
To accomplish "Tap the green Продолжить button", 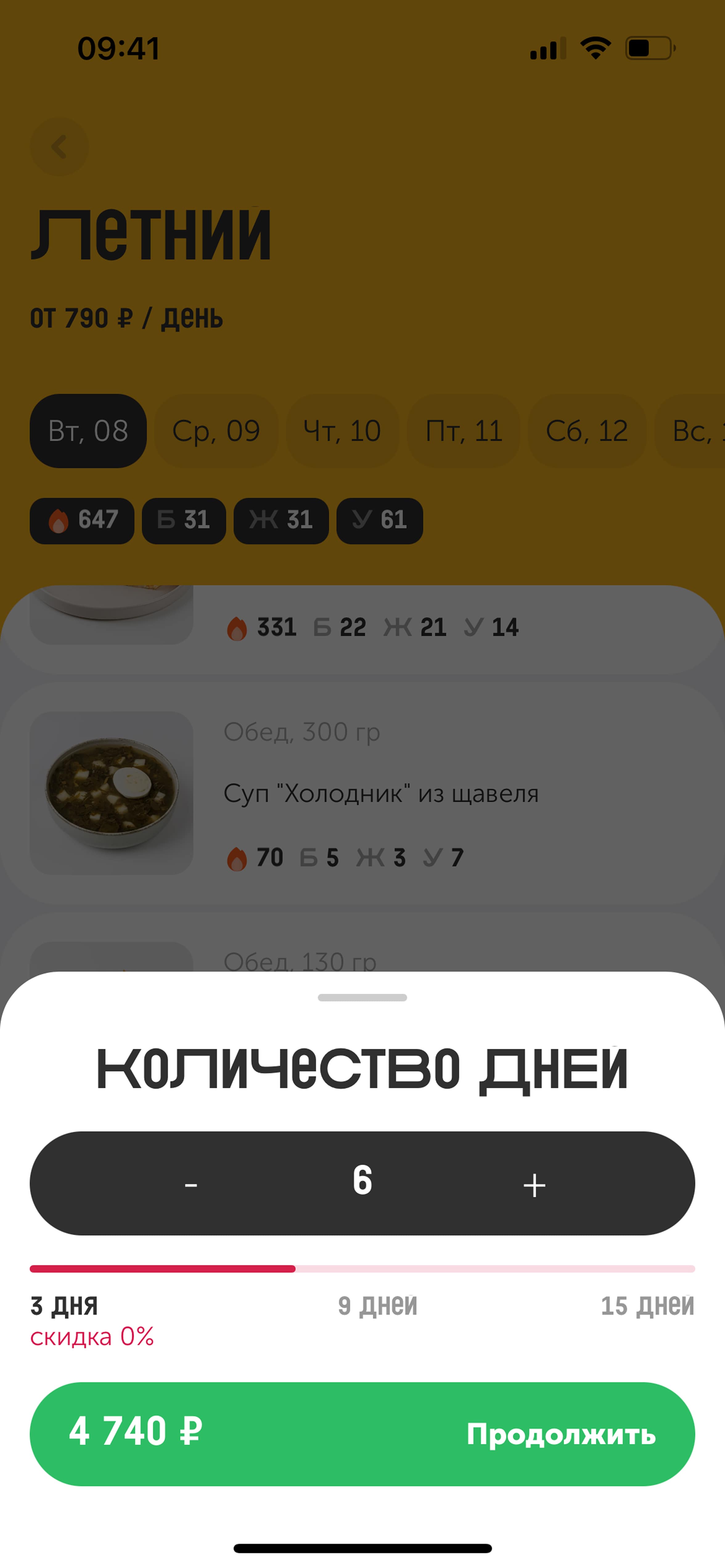I will point(362,1434).
